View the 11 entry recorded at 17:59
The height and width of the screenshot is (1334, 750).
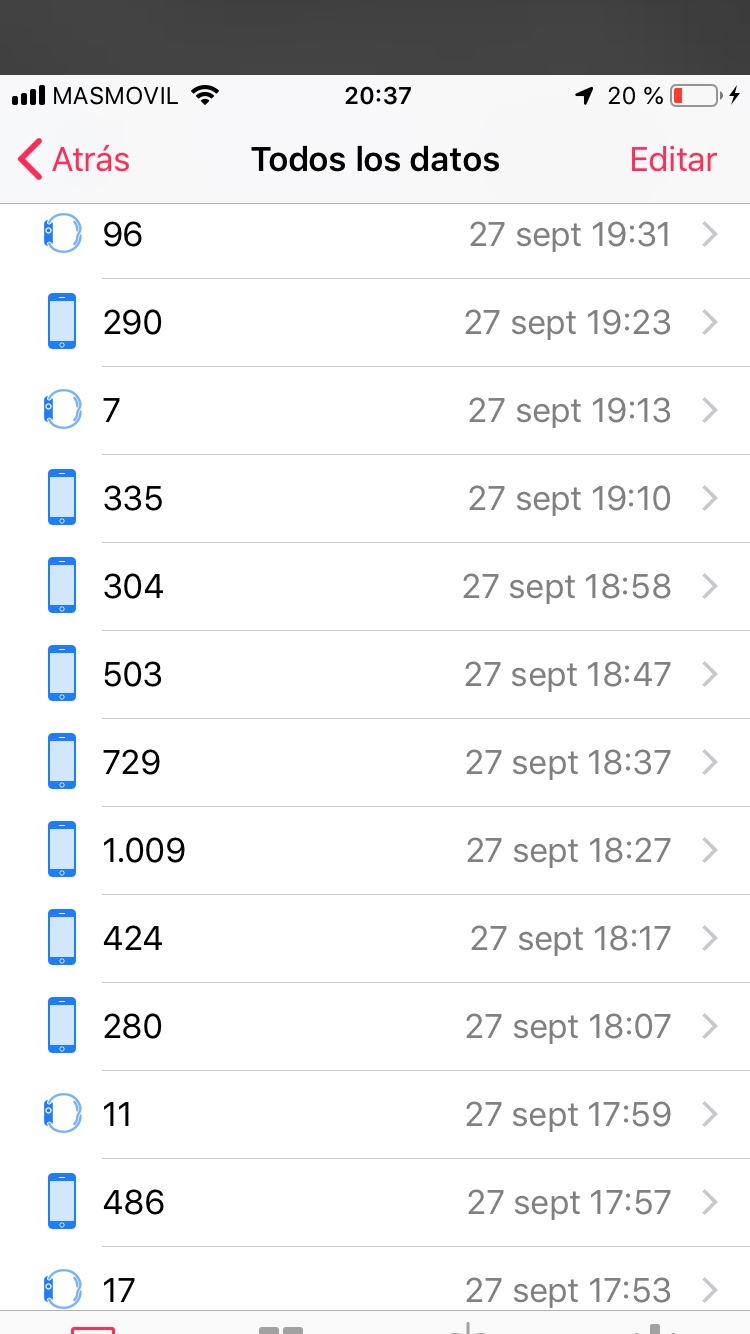[x=375, y=1114]
